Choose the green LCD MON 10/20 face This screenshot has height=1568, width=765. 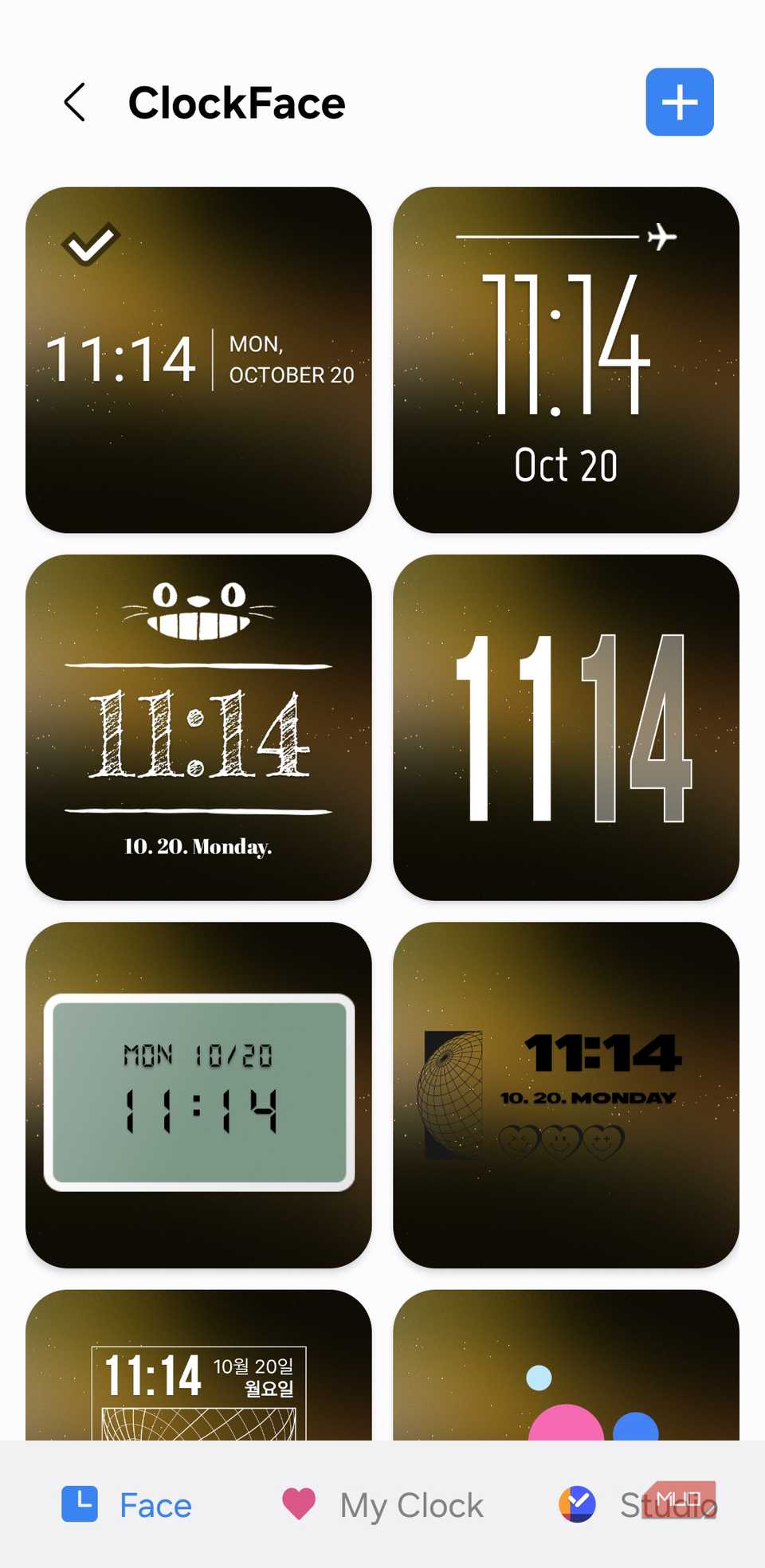tap(198, 1094)
